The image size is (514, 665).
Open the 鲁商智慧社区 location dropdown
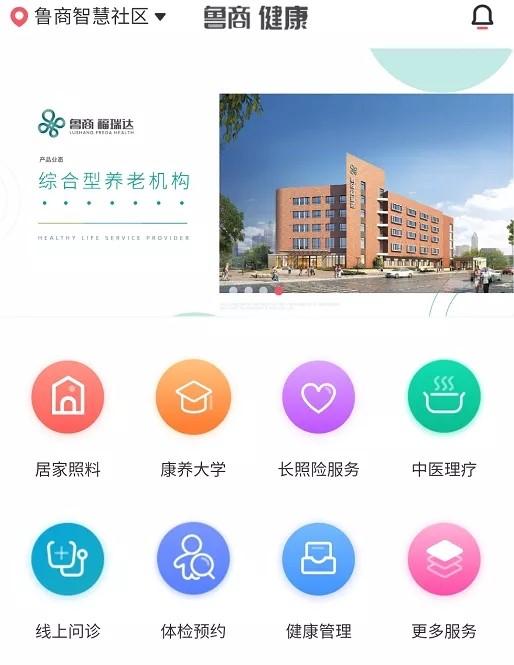coord(88,17)
